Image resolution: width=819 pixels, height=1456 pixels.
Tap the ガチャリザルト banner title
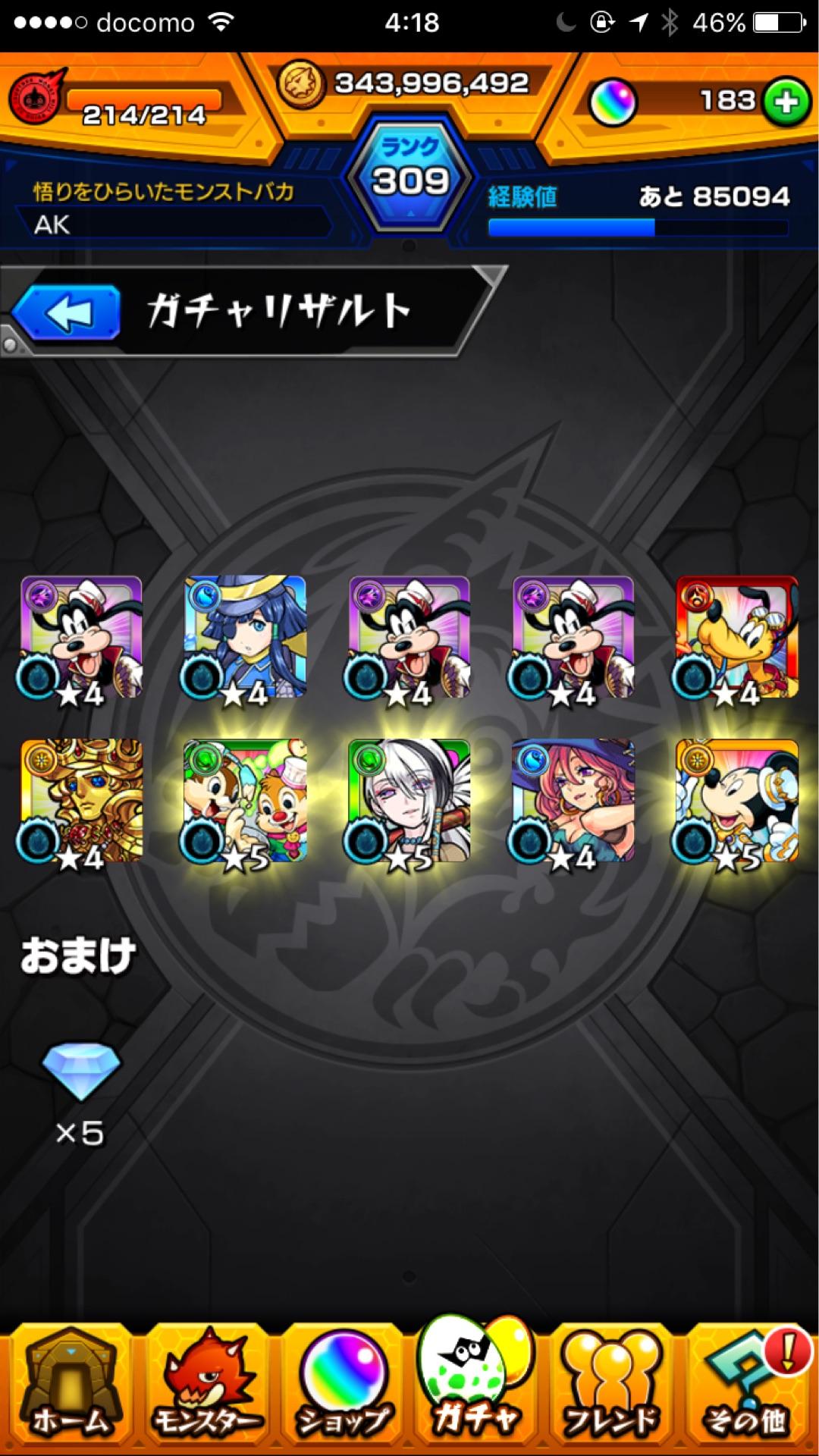[281, 311]
